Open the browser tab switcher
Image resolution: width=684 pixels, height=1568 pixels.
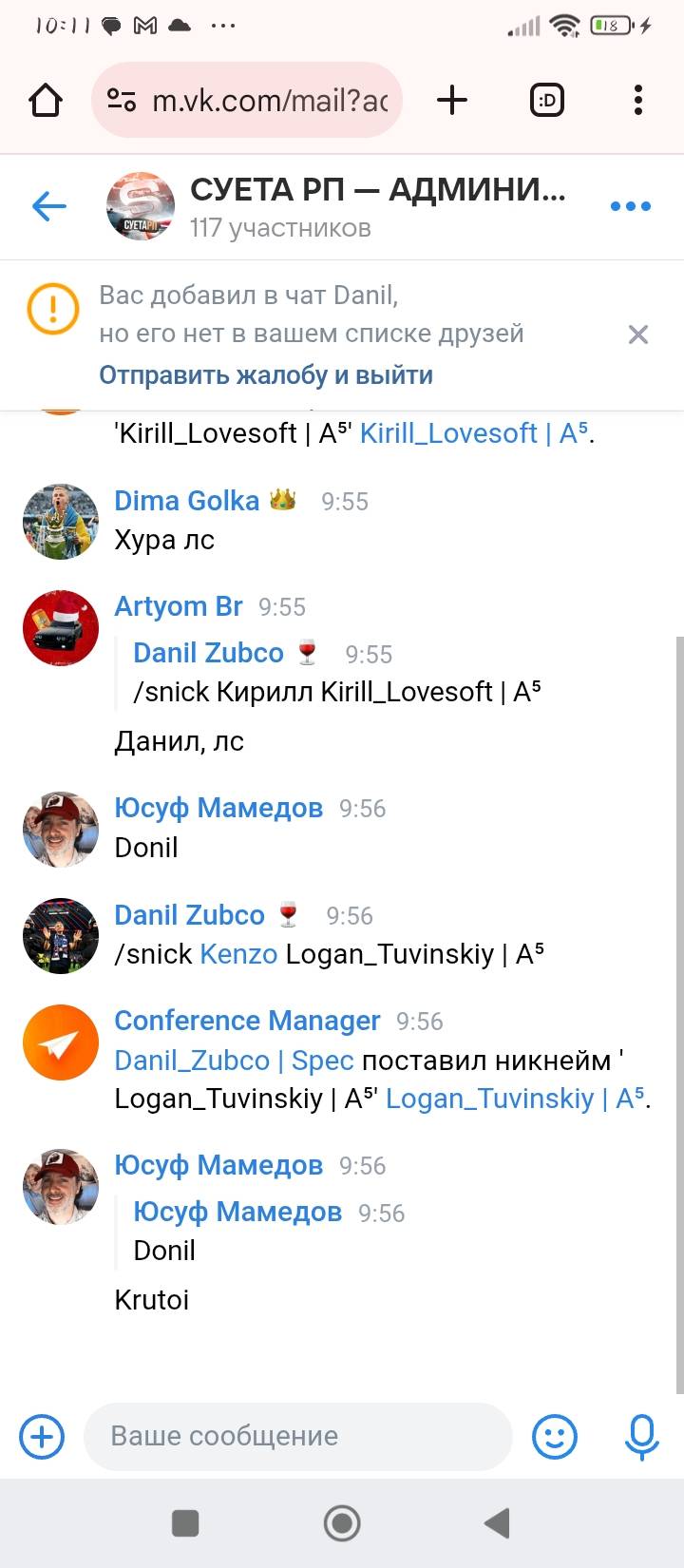(547, 100)
